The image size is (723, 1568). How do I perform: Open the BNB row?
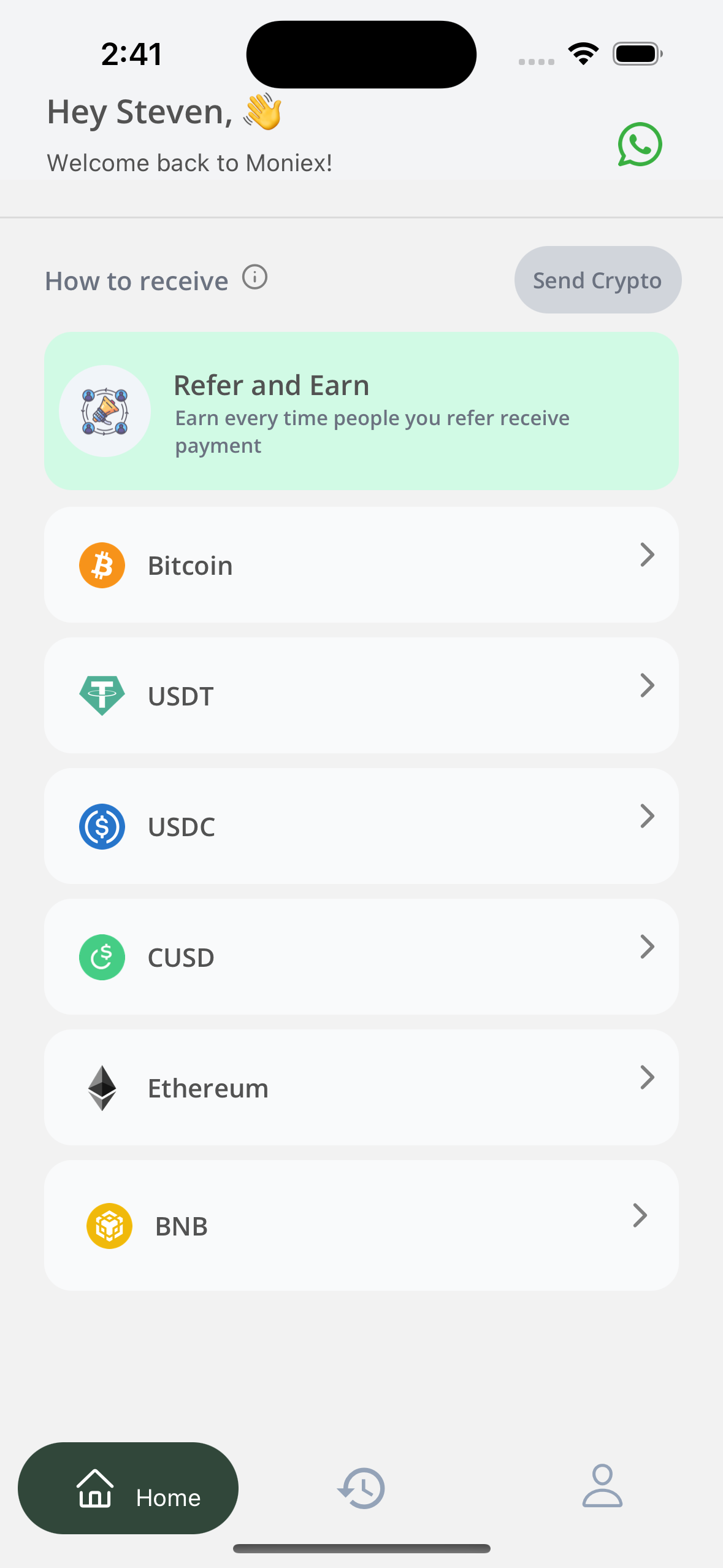pyautogui.click(x=361, y=1225)
